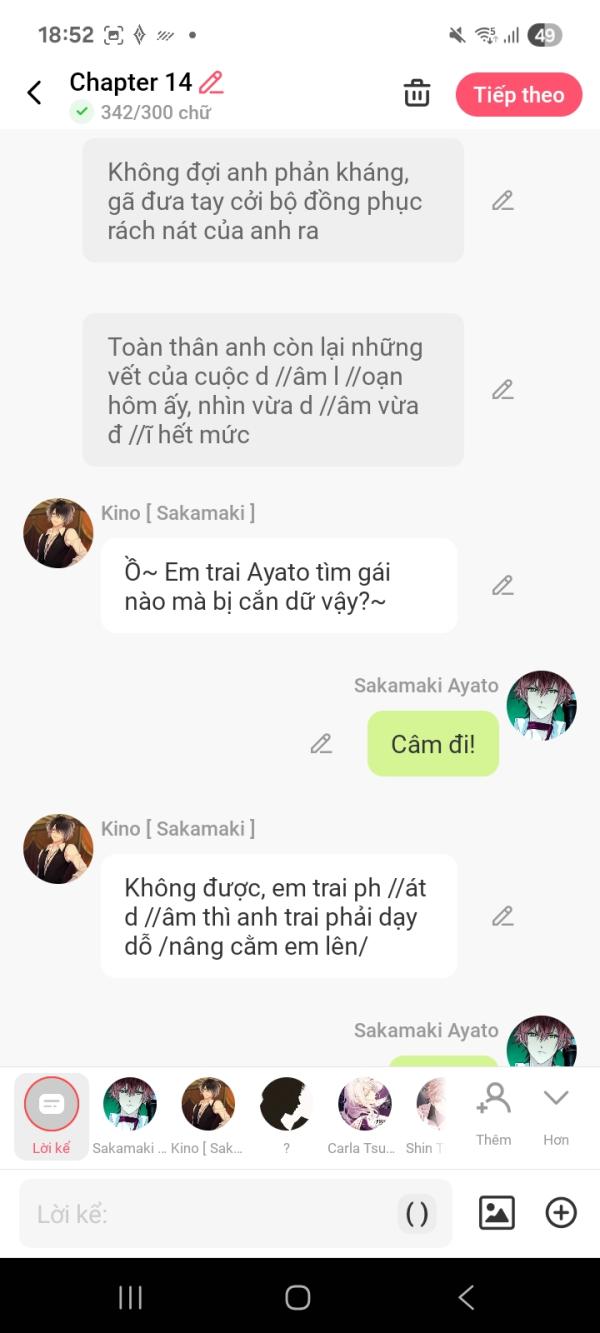
Task: Go back using the top-left arrow
Action: tap(34, 93)
